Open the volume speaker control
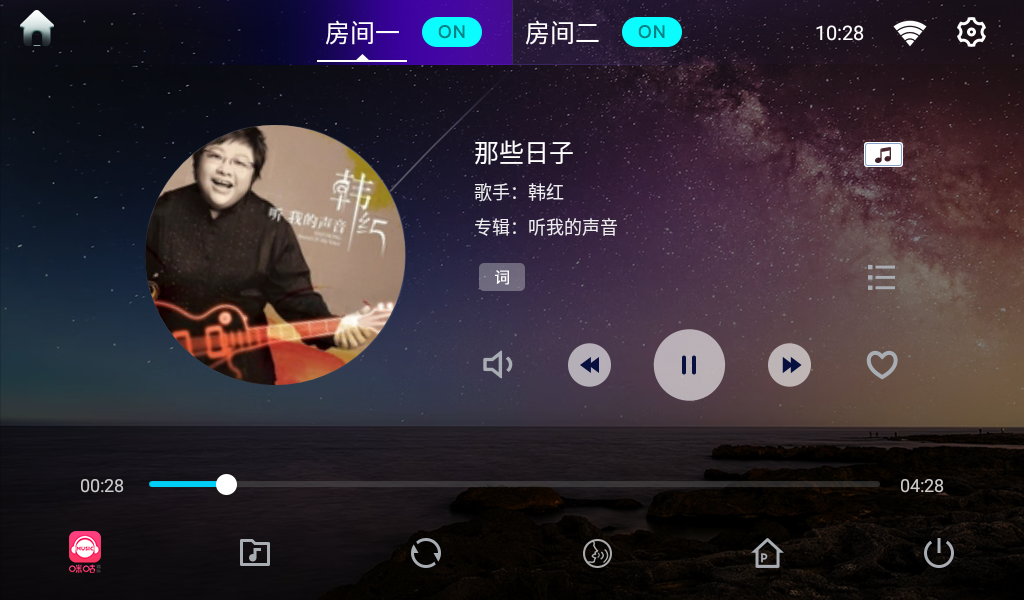Viewport: 1024px width, 600px height. coord(497,365)
